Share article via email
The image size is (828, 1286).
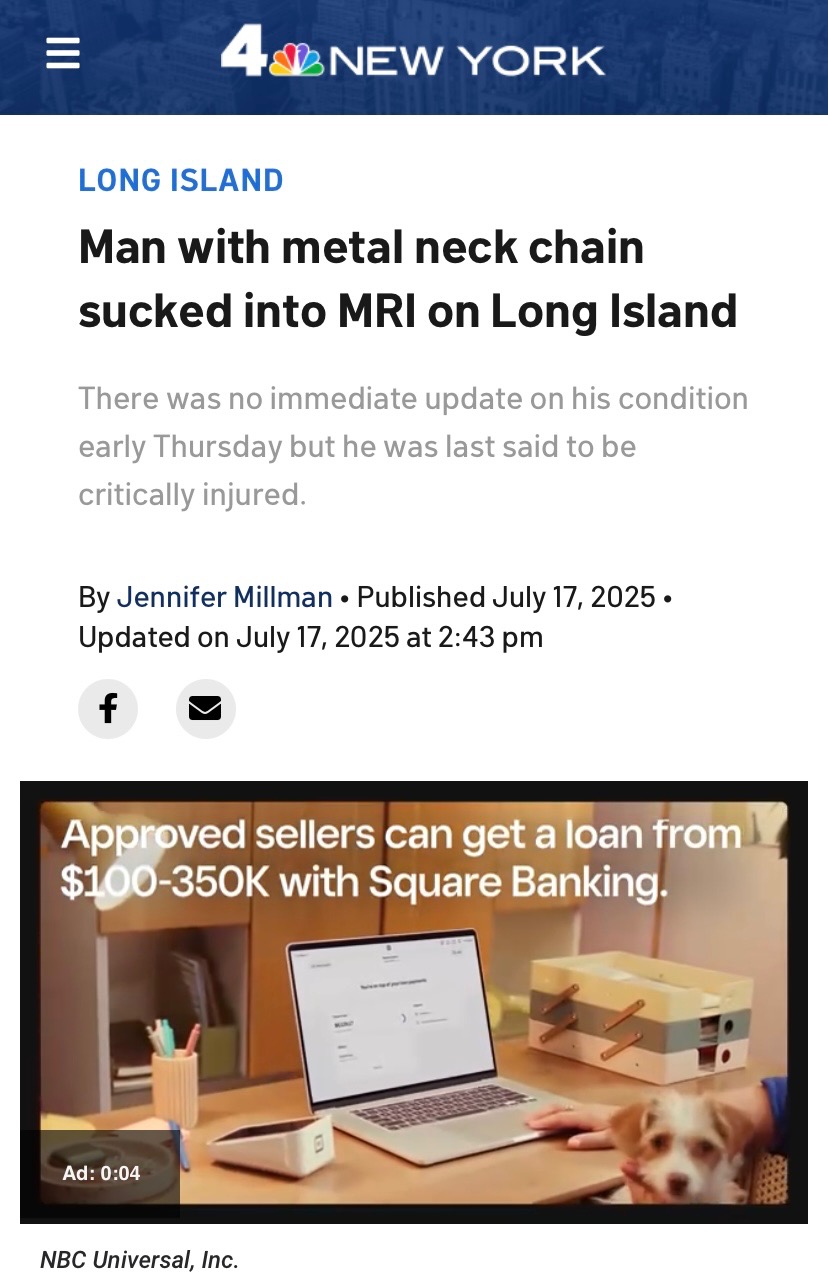[x=205, y=709]
